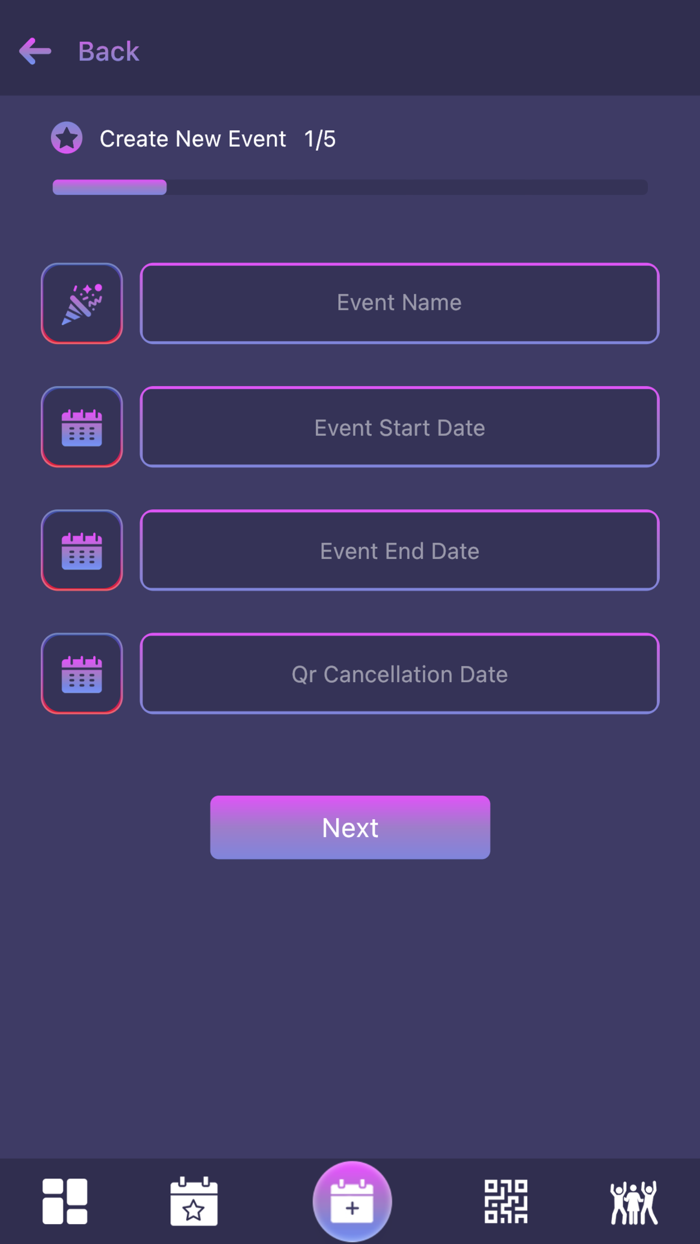This screenshot has width=700, height=1244.
Task: Switch to the starred events calendar tab
Action: click(x=194, y=1201)
